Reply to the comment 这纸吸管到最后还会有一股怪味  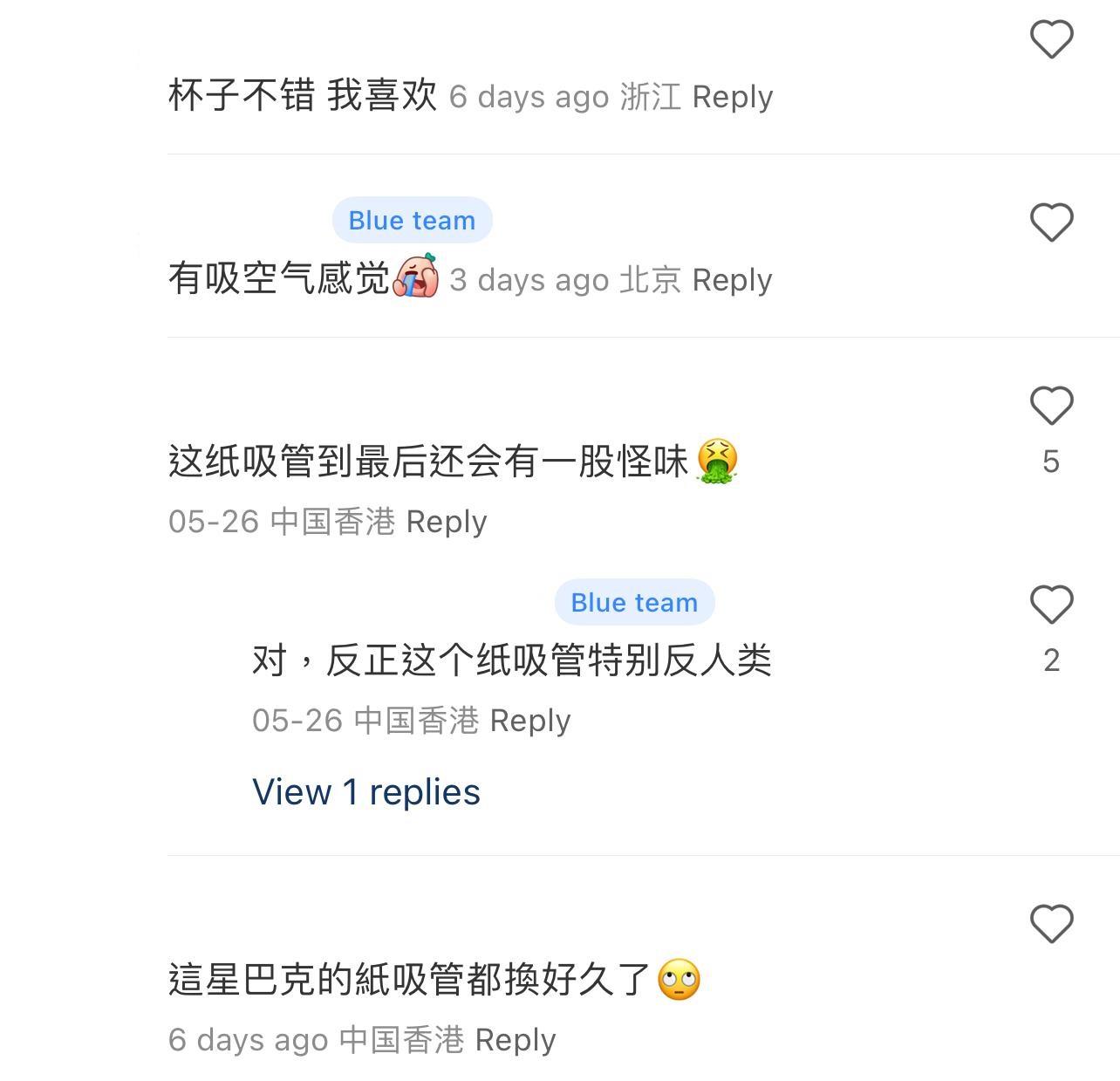(446, 522)
